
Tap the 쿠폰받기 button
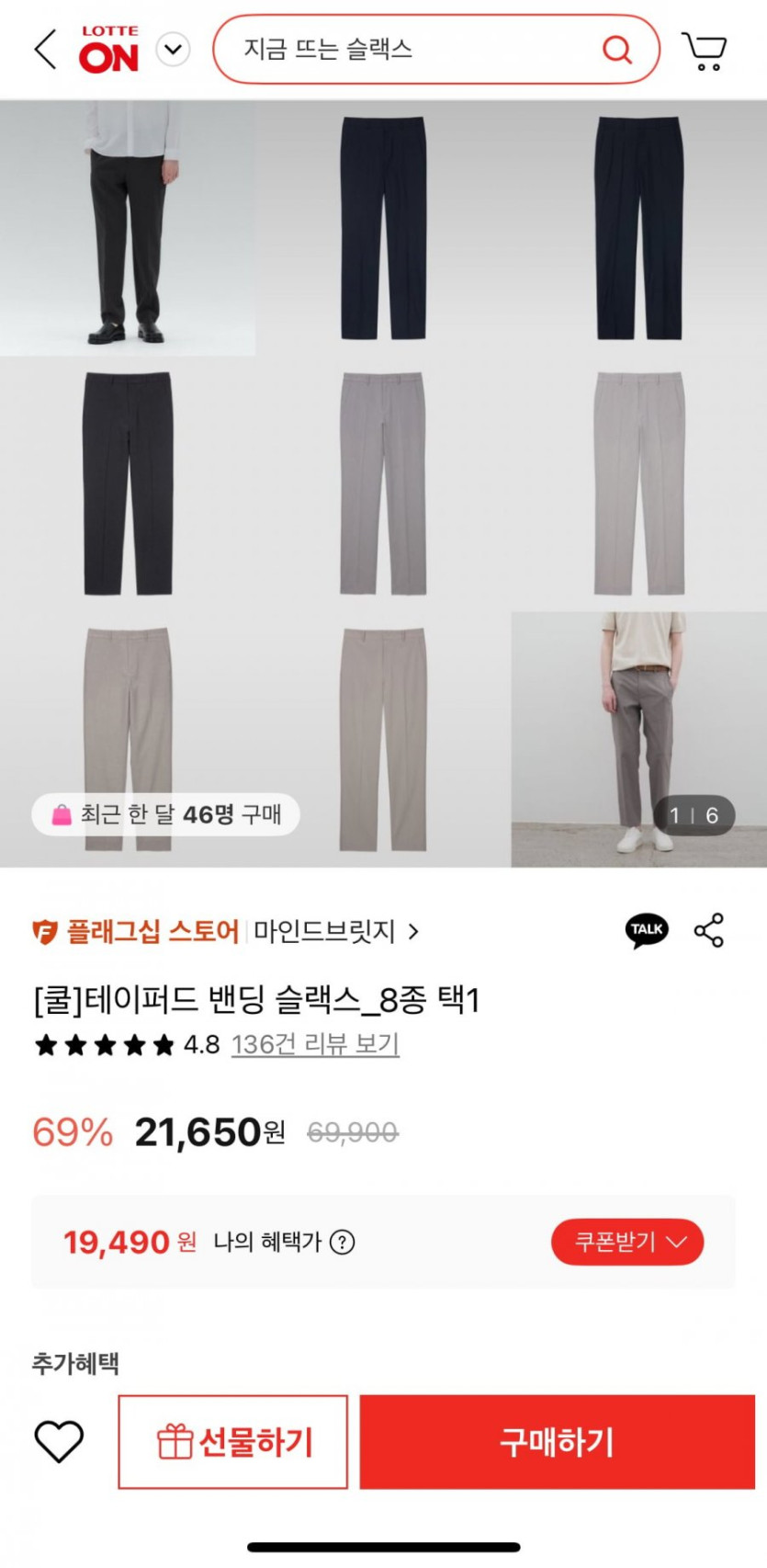(627, 1243)
